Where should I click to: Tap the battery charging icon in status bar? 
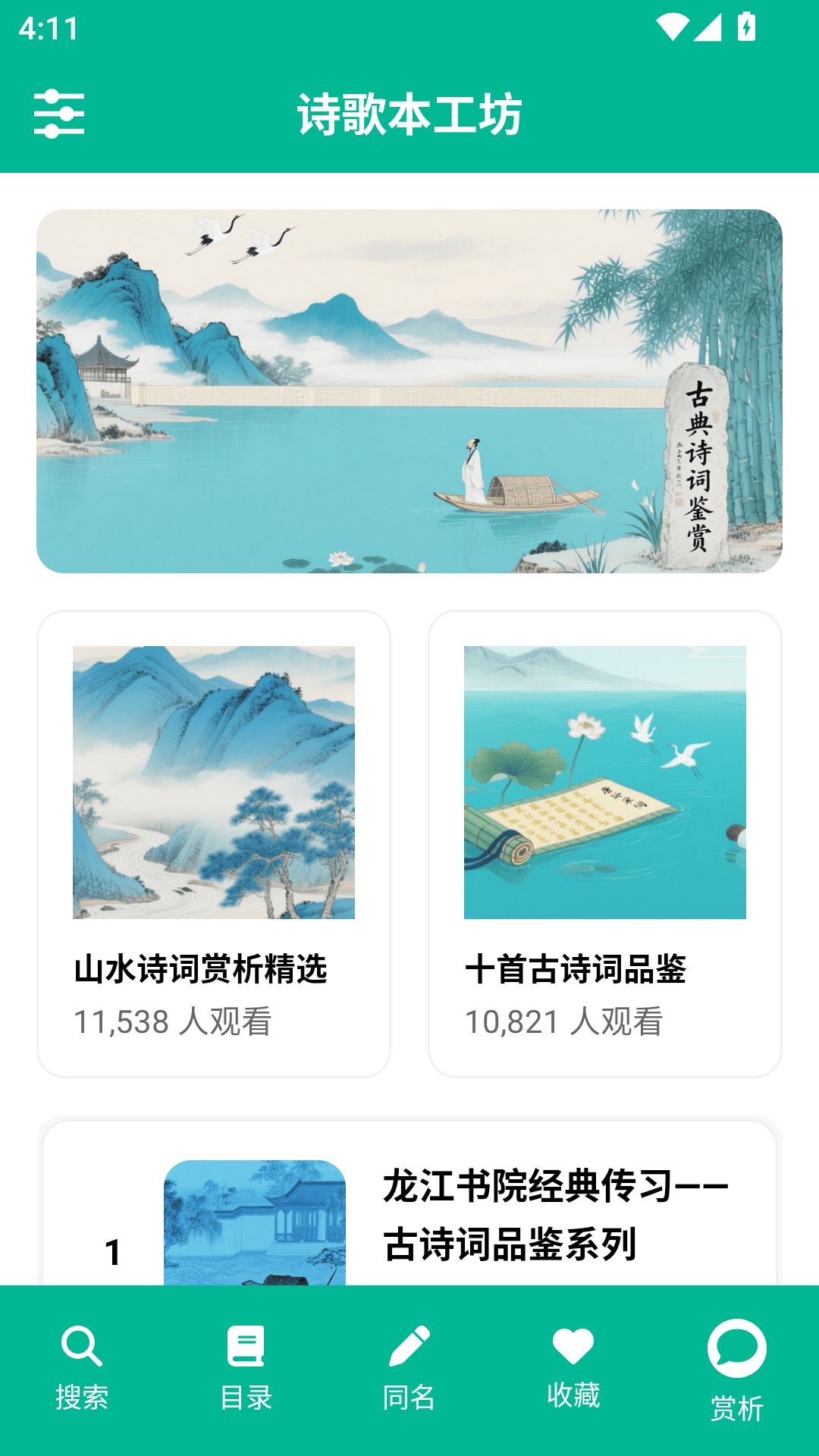click(746, 25)
